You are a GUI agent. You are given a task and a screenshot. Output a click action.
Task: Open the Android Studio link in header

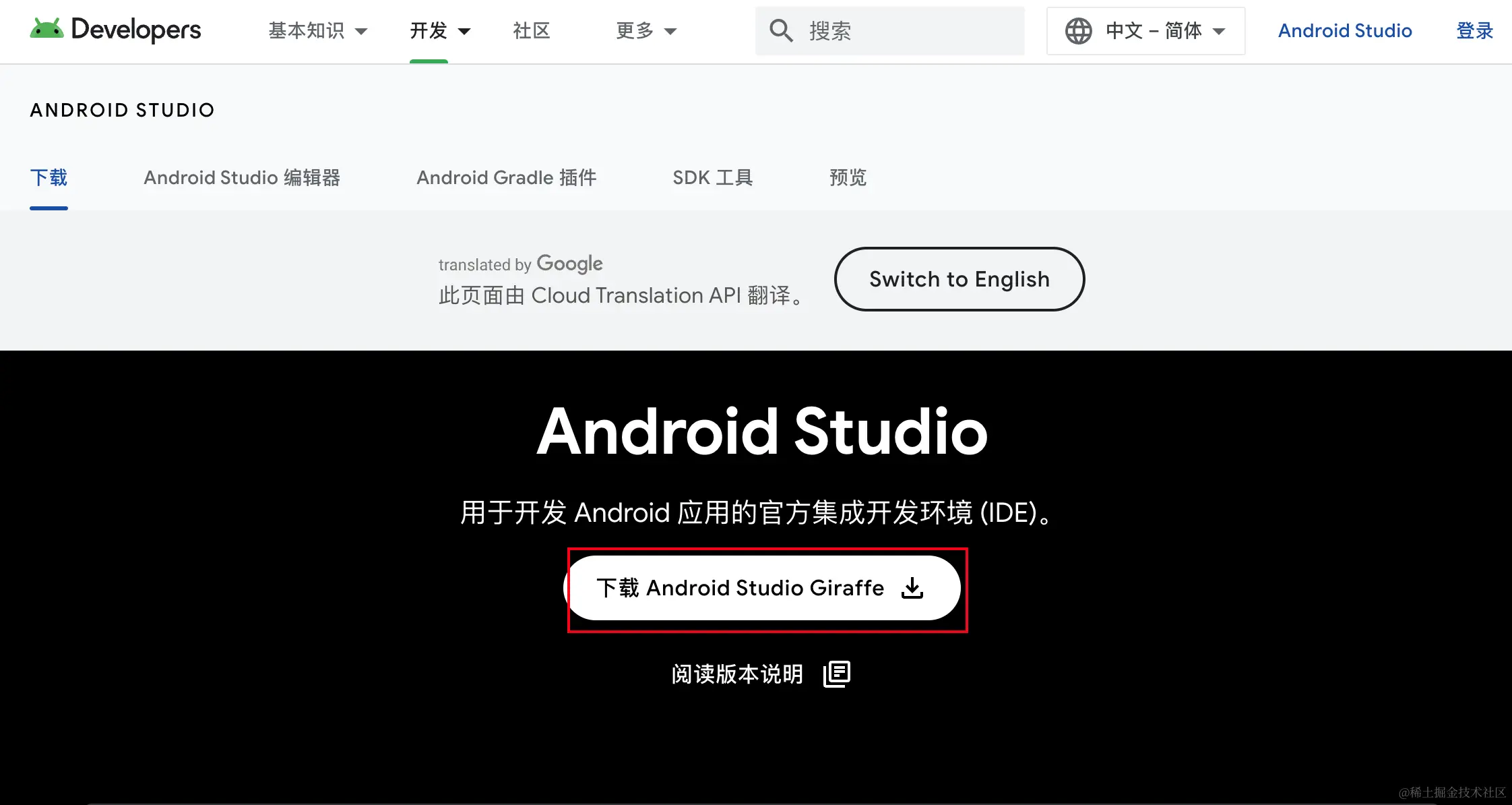(1345, 31)
